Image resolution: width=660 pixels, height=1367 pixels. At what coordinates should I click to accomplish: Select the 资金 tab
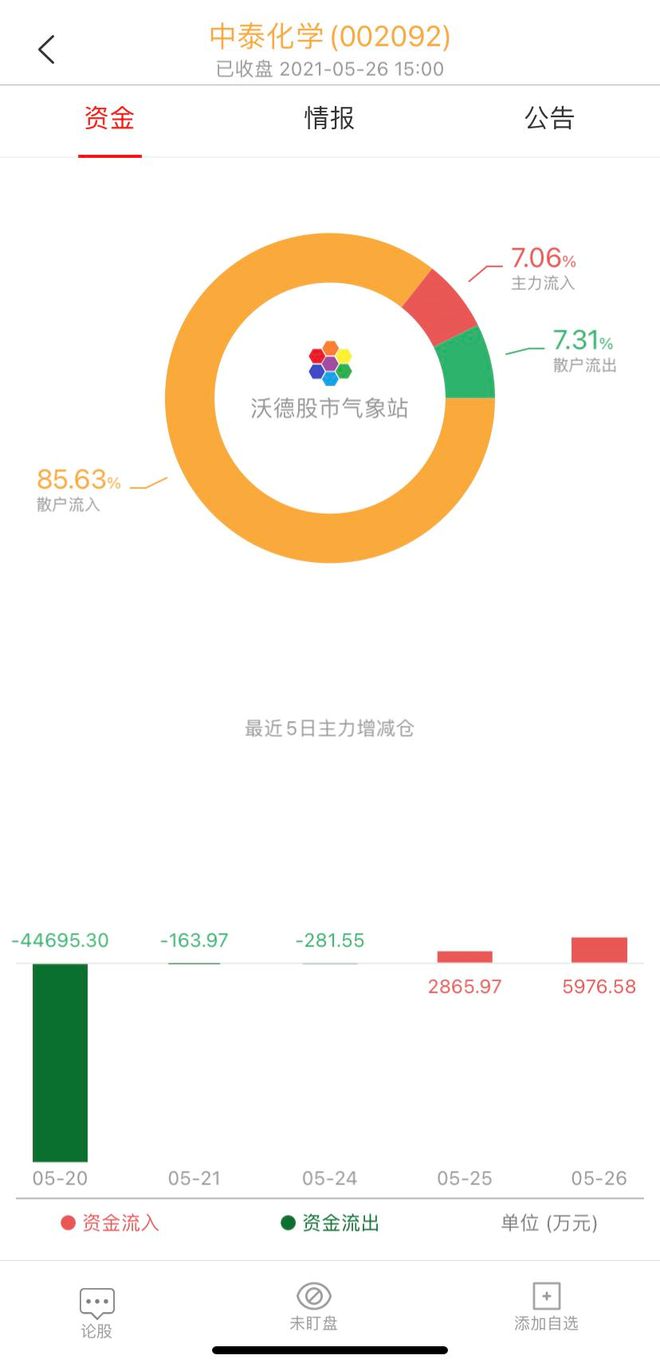(x=109, y=119)
